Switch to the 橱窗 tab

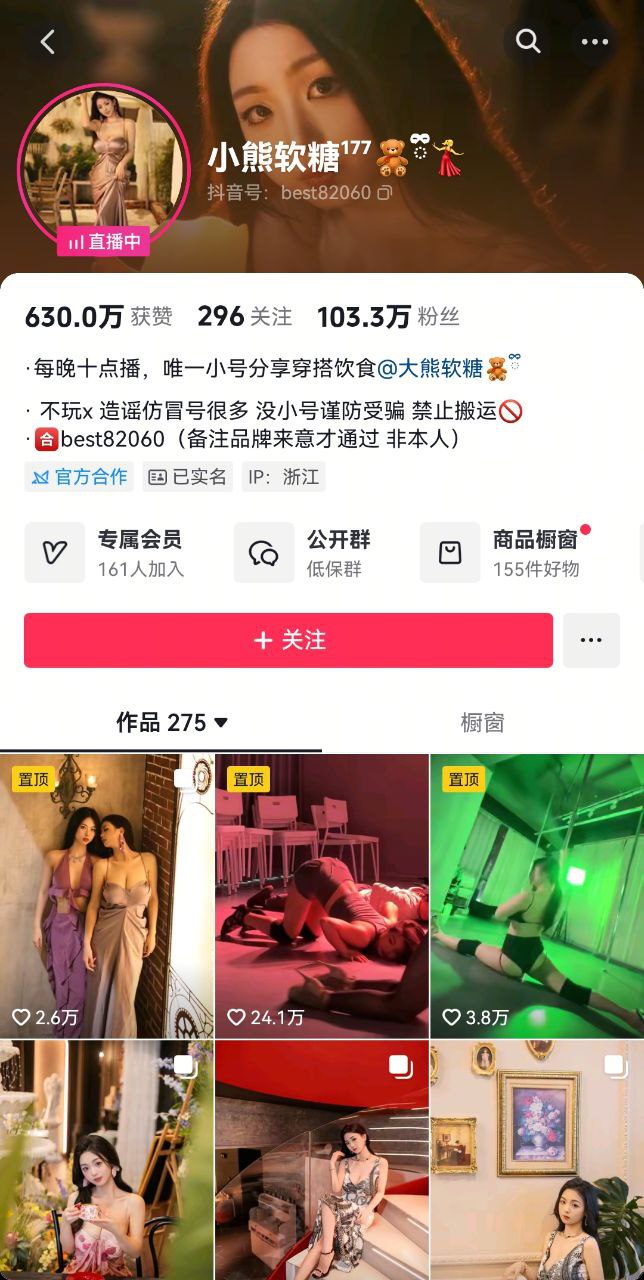coord(482,722)
